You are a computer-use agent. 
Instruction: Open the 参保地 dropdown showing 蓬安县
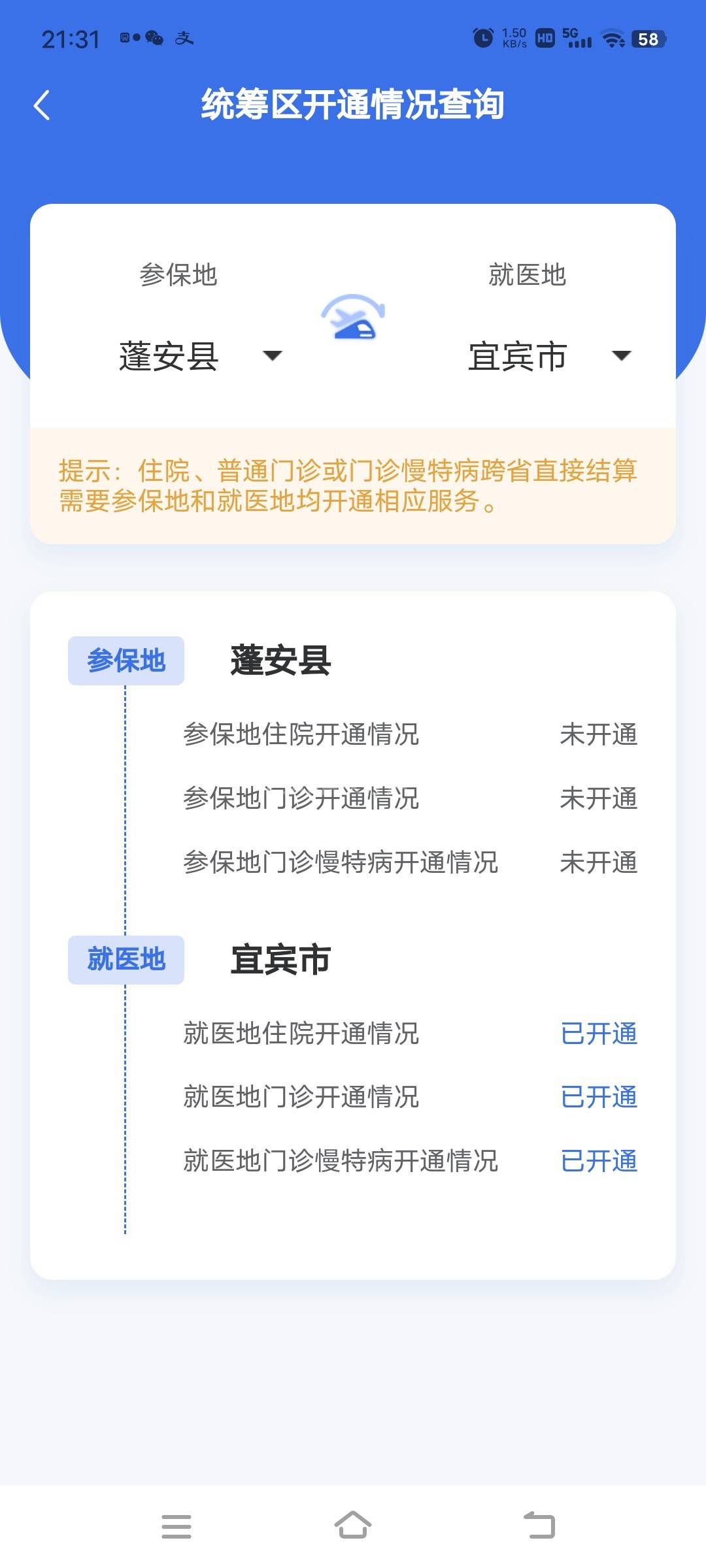[199, 356]
